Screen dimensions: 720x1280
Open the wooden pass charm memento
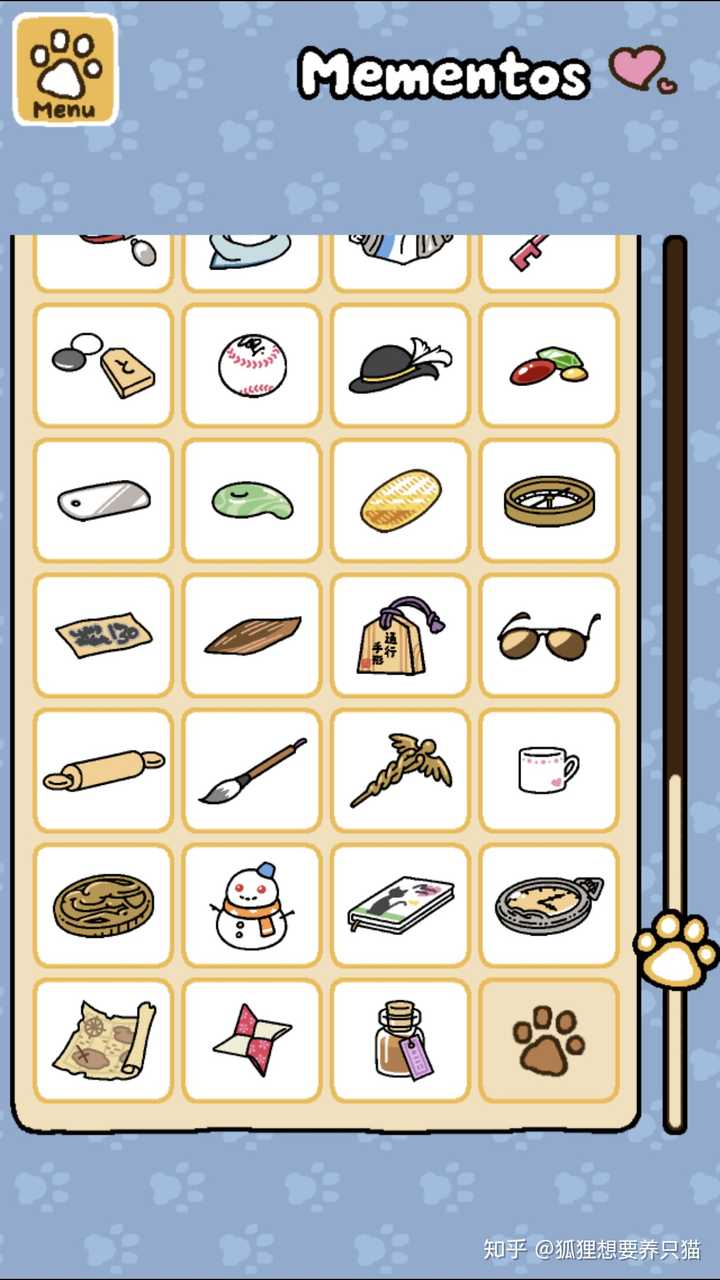pos(400,635)
